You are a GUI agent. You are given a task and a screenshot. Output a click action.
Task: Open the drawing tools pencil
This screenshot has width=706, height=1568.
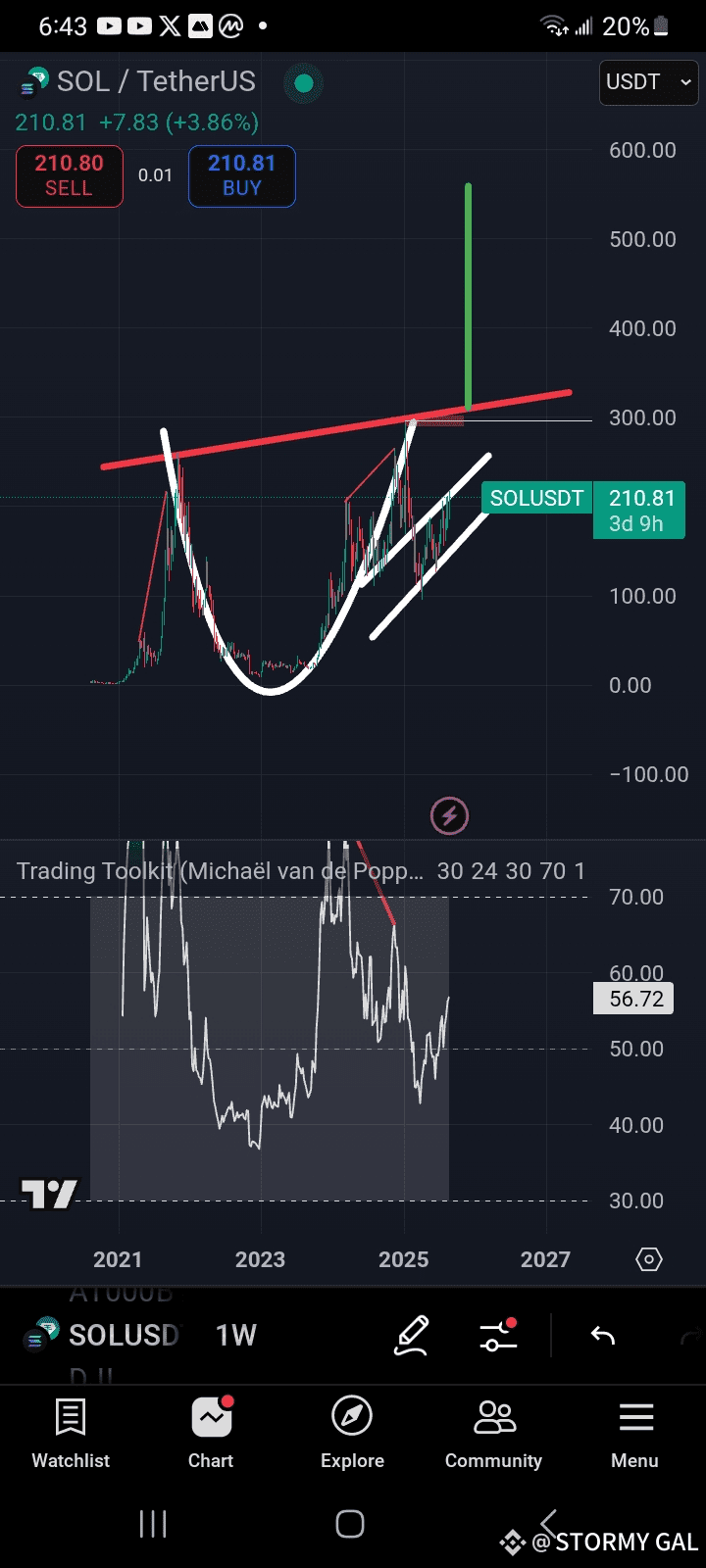(x=412, y=1336)
